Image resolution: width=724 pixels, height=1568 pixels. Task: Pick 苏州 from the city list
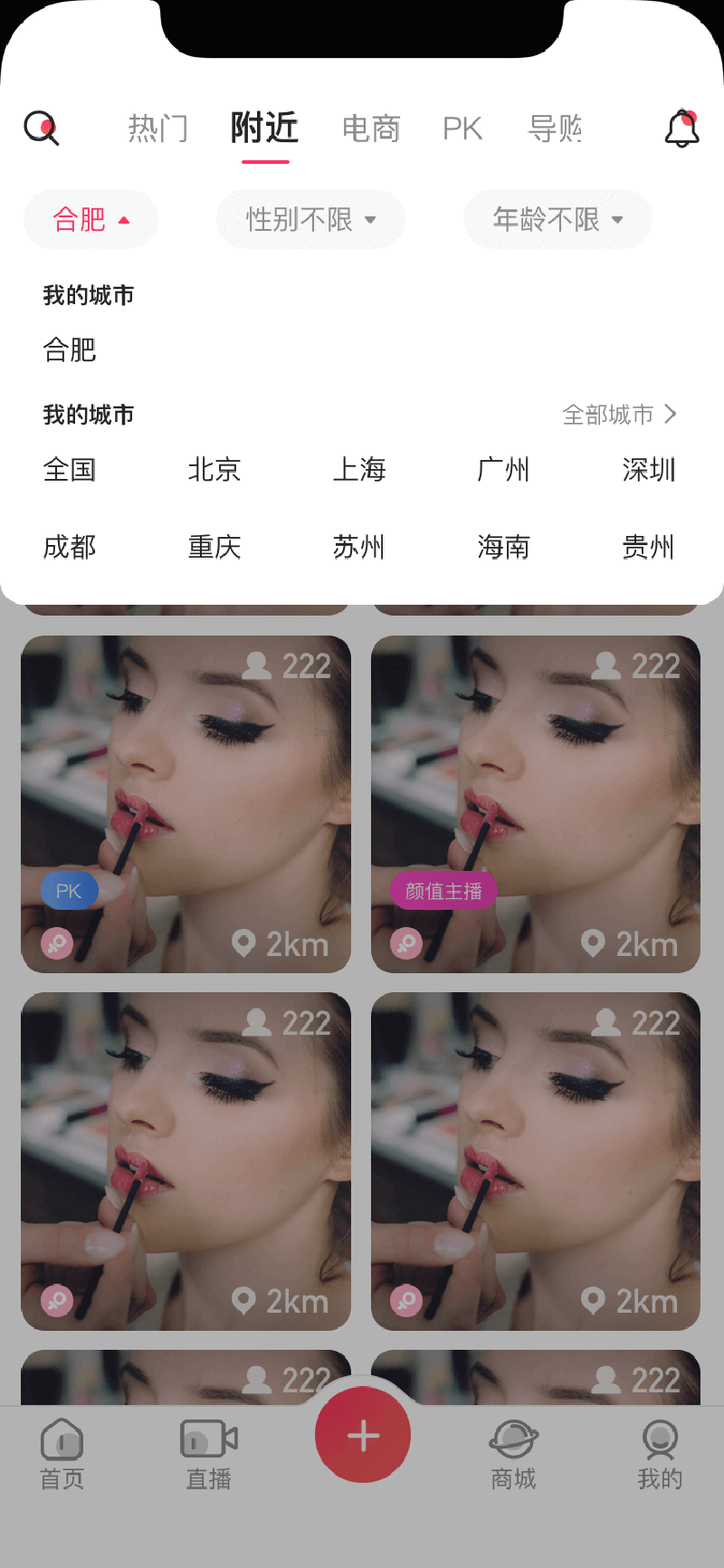pyautogui.click(x=359, y=547)
